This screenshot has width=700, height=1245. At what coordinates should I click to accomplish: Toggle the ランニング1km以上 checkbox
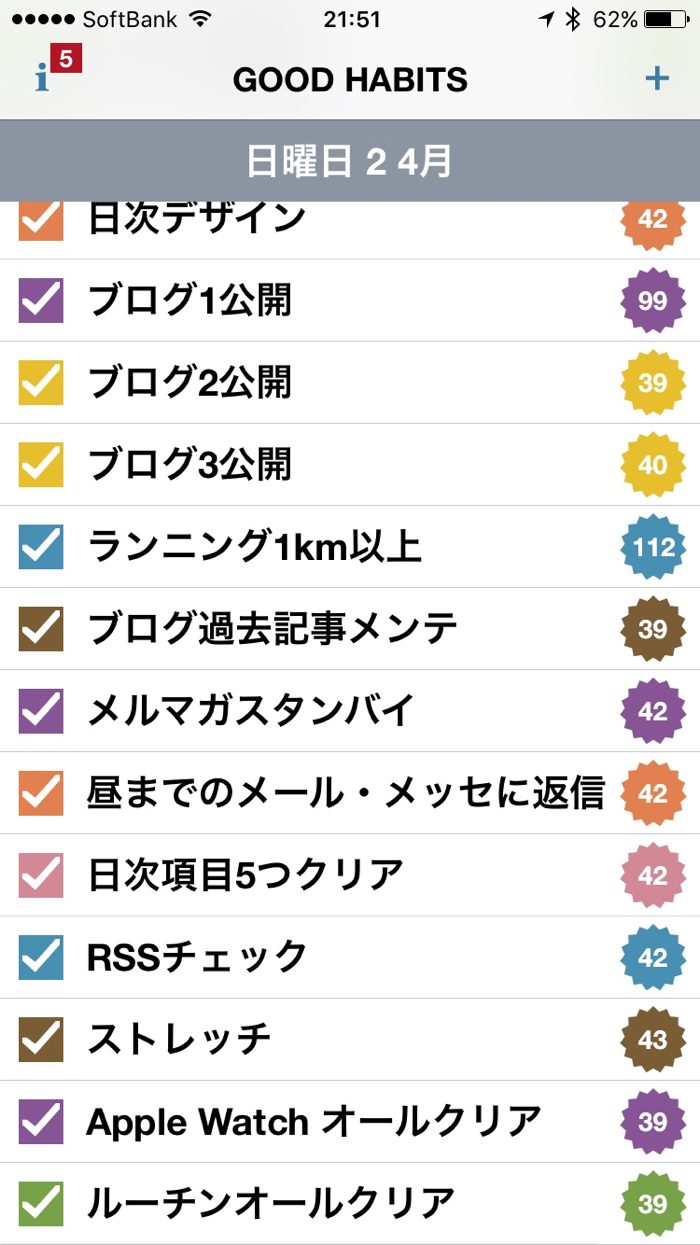tap(41, 547)
